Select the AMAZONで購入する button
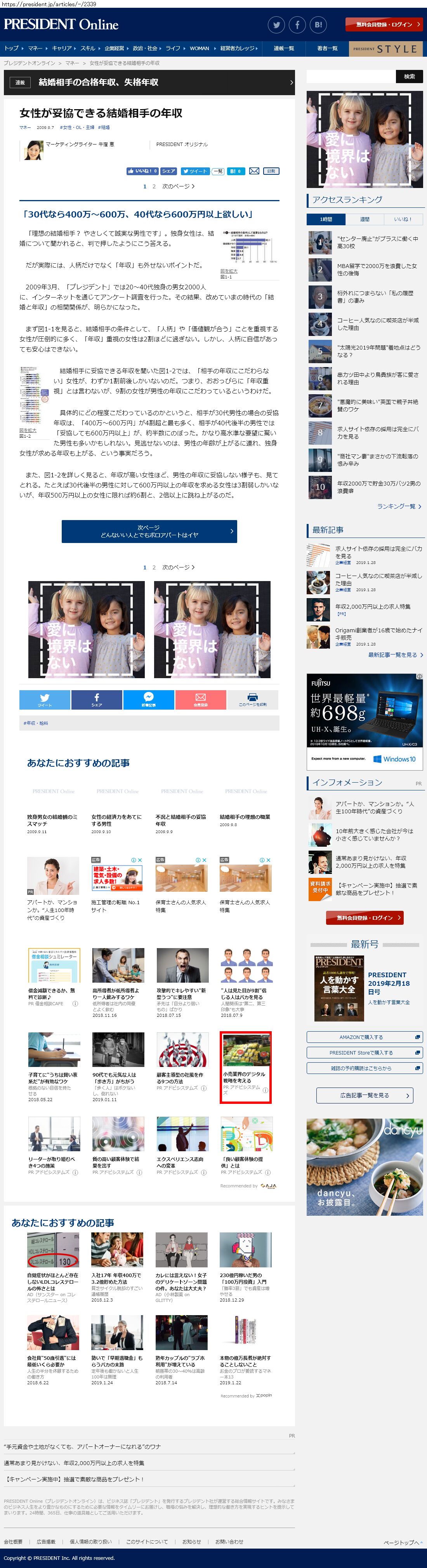Image resolution: width=427 pixels, height=1568 pixels. coord(365,1037)
